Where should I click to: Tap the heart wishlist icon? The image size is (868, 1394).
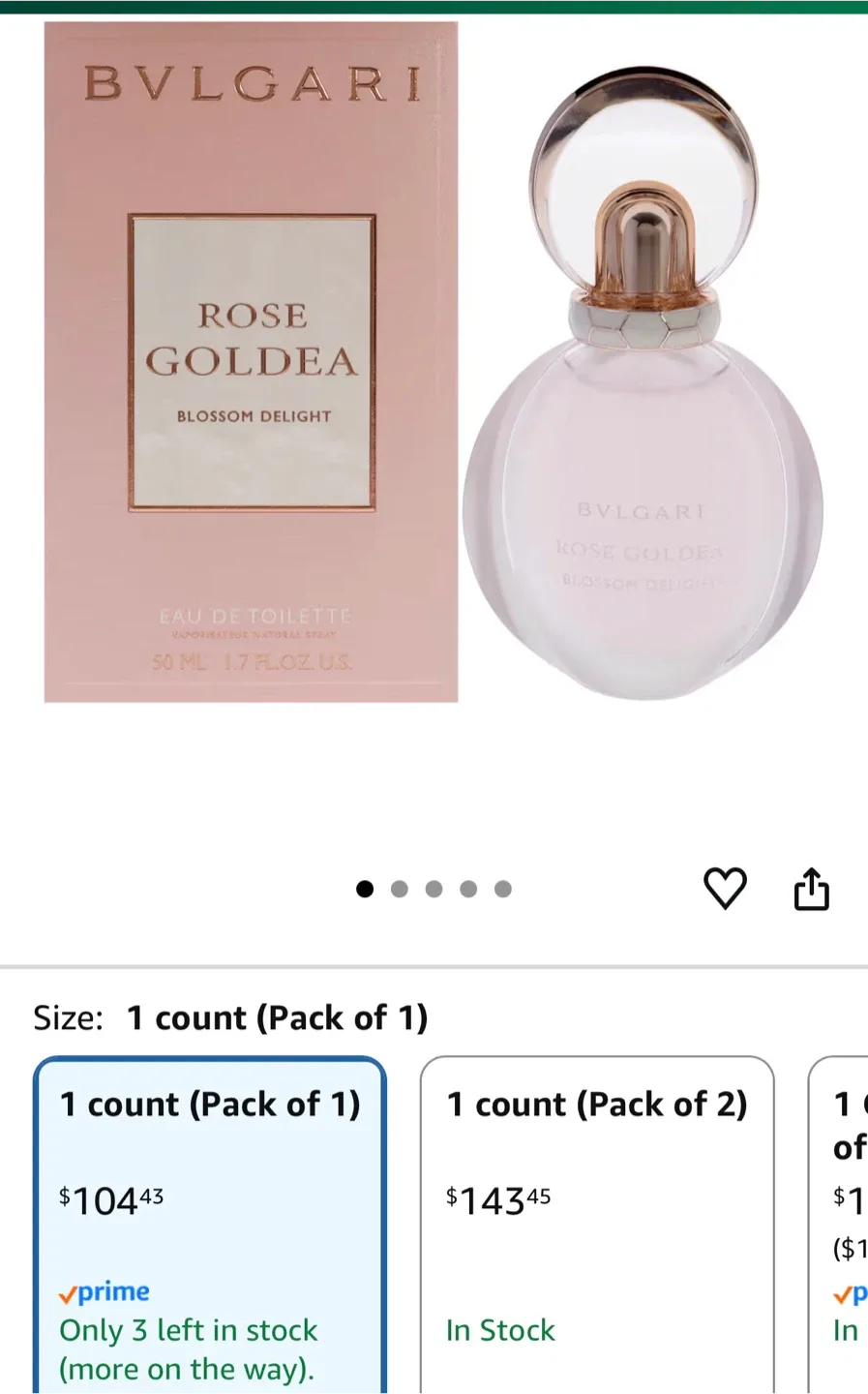pyautogui.click(x=726, y=889)
